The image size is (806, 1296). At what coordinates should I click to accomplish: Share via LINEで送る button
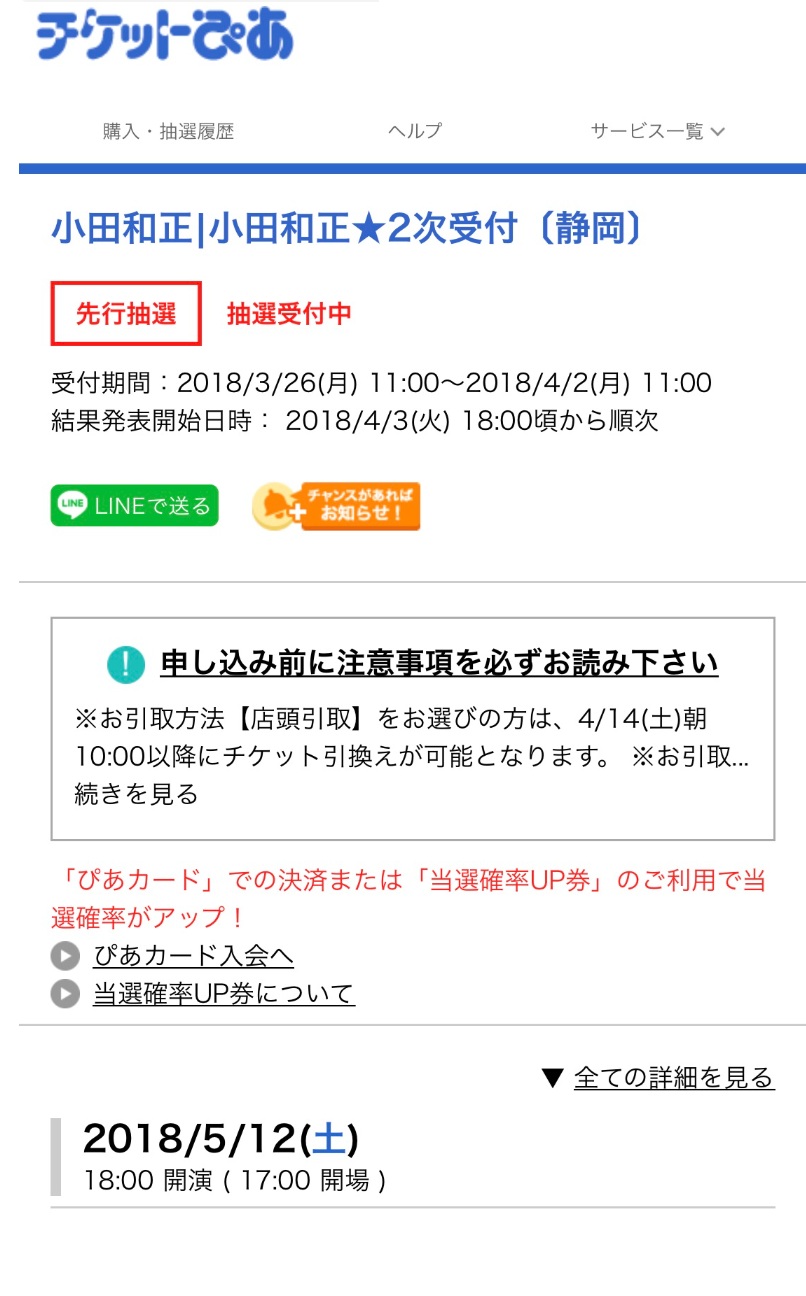134,506
